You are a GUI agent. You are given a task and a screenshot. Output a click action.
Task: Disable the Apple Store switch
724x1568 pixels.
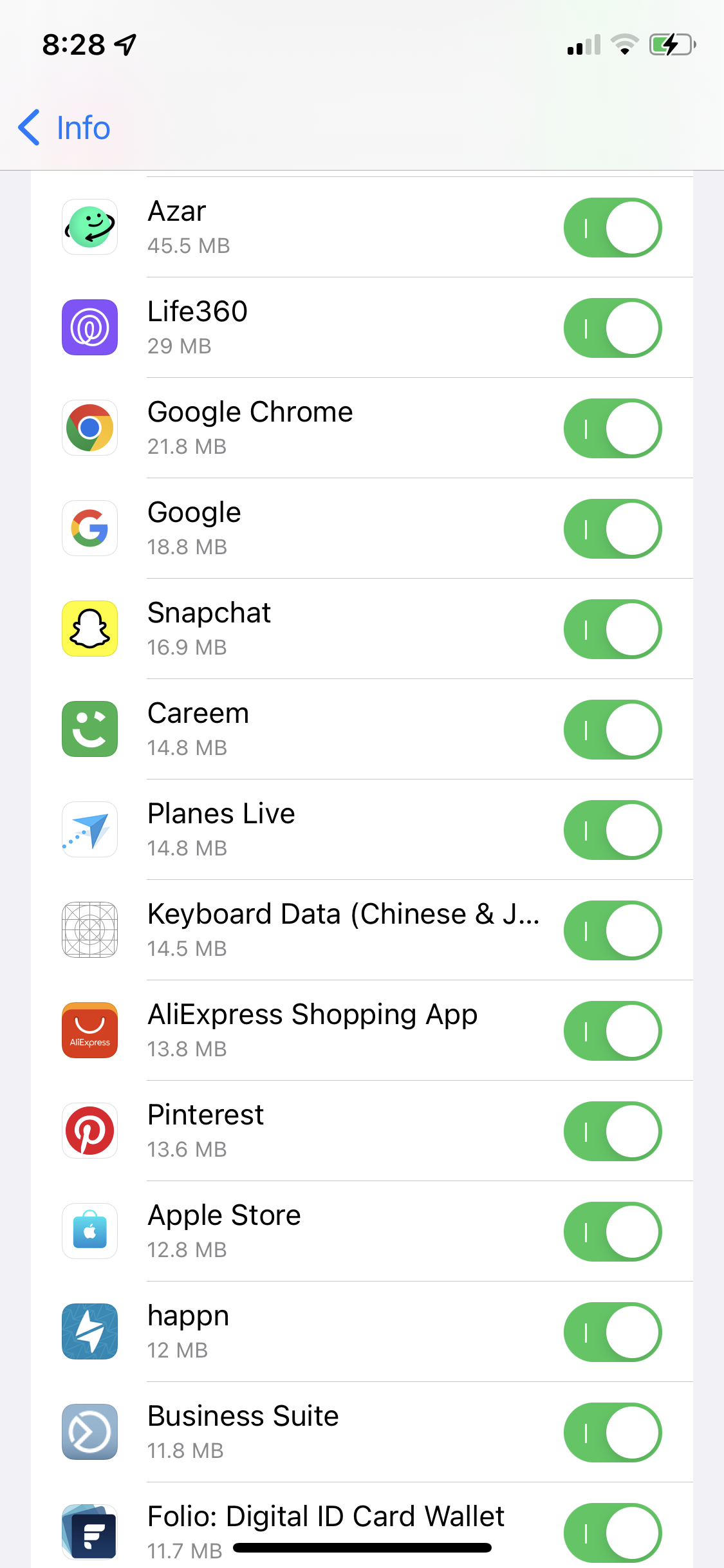point(612,1232)
